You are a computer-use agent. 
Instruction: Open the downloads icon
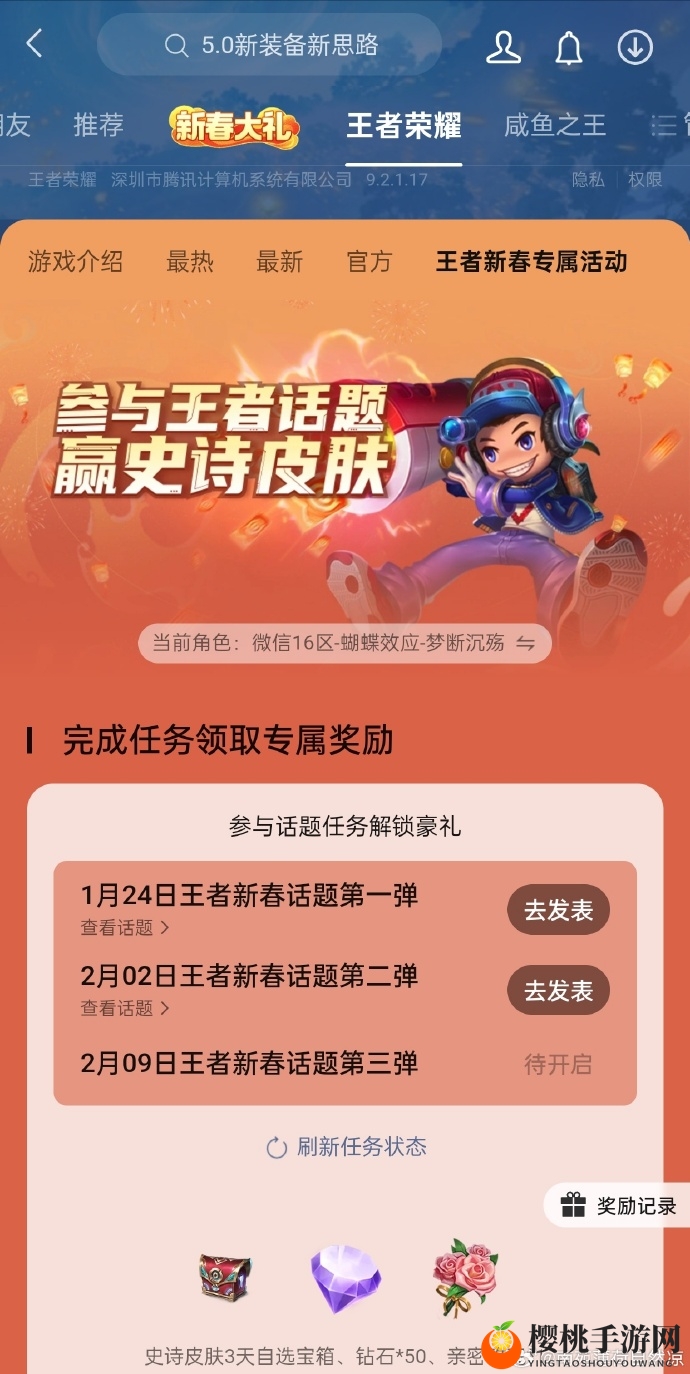pos(635,46)
